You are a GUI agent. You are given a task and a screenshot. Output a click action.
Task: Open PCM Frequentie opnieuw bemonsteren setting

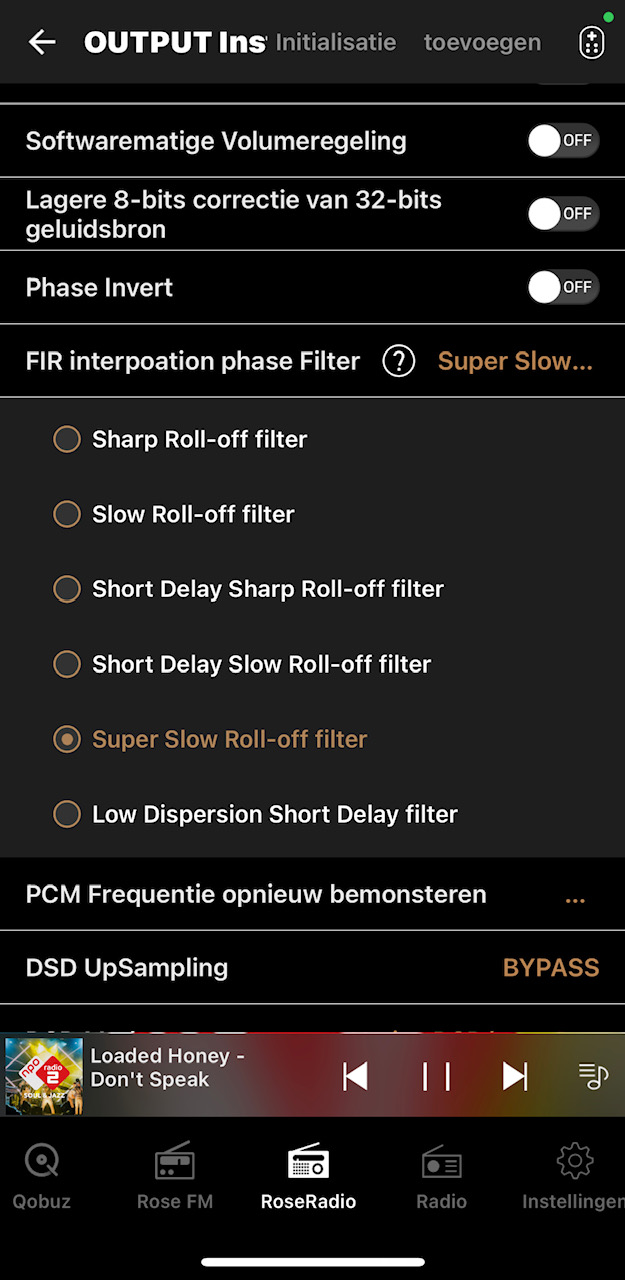point(312,894)
